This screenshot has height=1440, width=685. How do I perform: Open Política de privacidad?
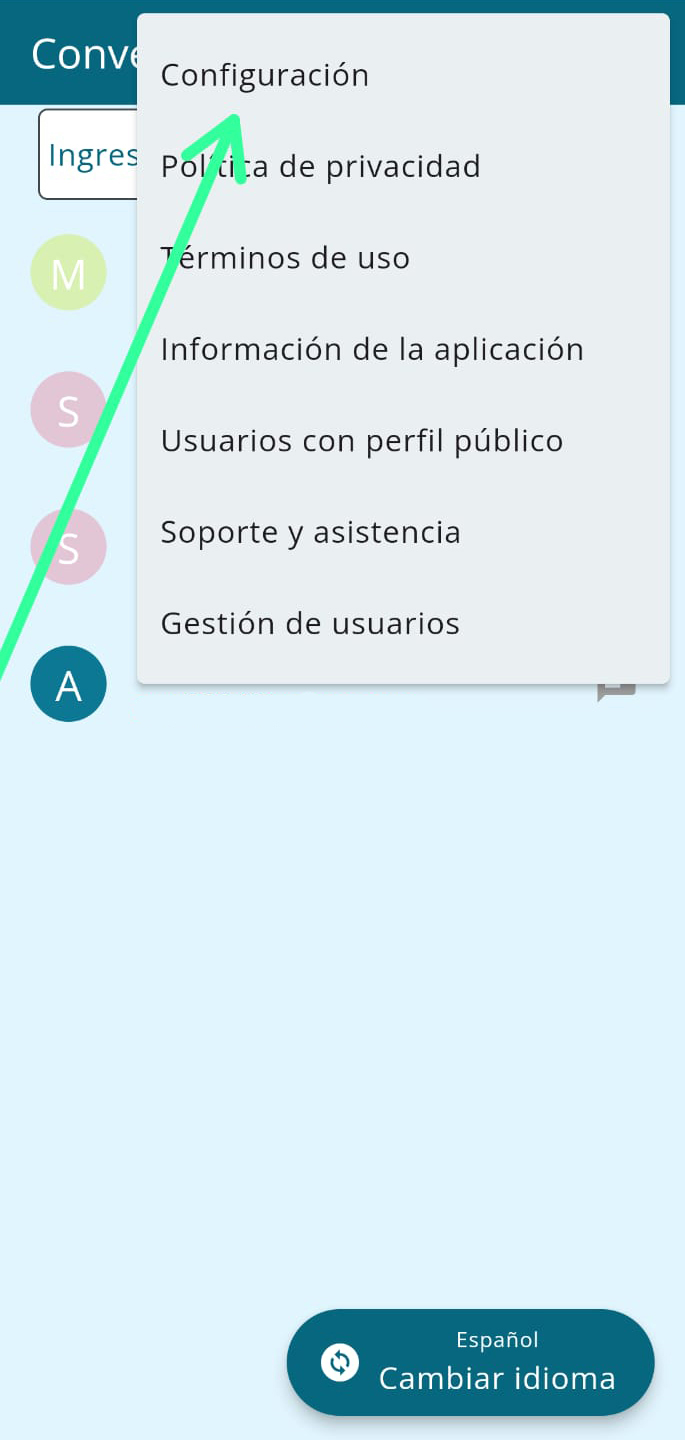pos(320,166)
